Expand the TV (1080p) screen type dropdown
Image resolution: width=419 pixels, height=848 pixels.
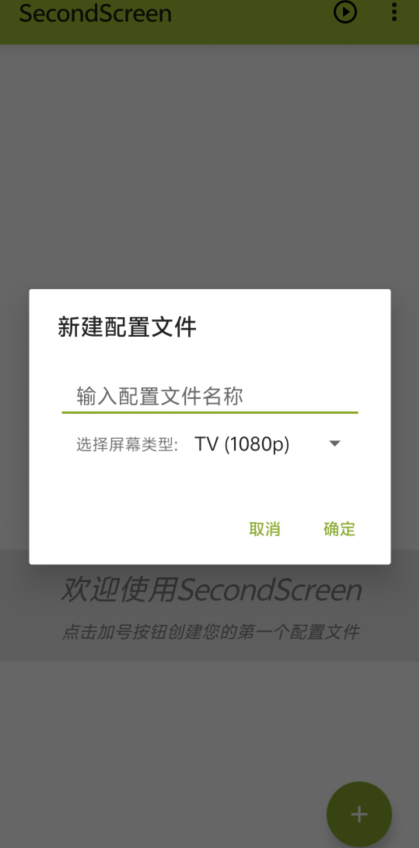point(268,444)
